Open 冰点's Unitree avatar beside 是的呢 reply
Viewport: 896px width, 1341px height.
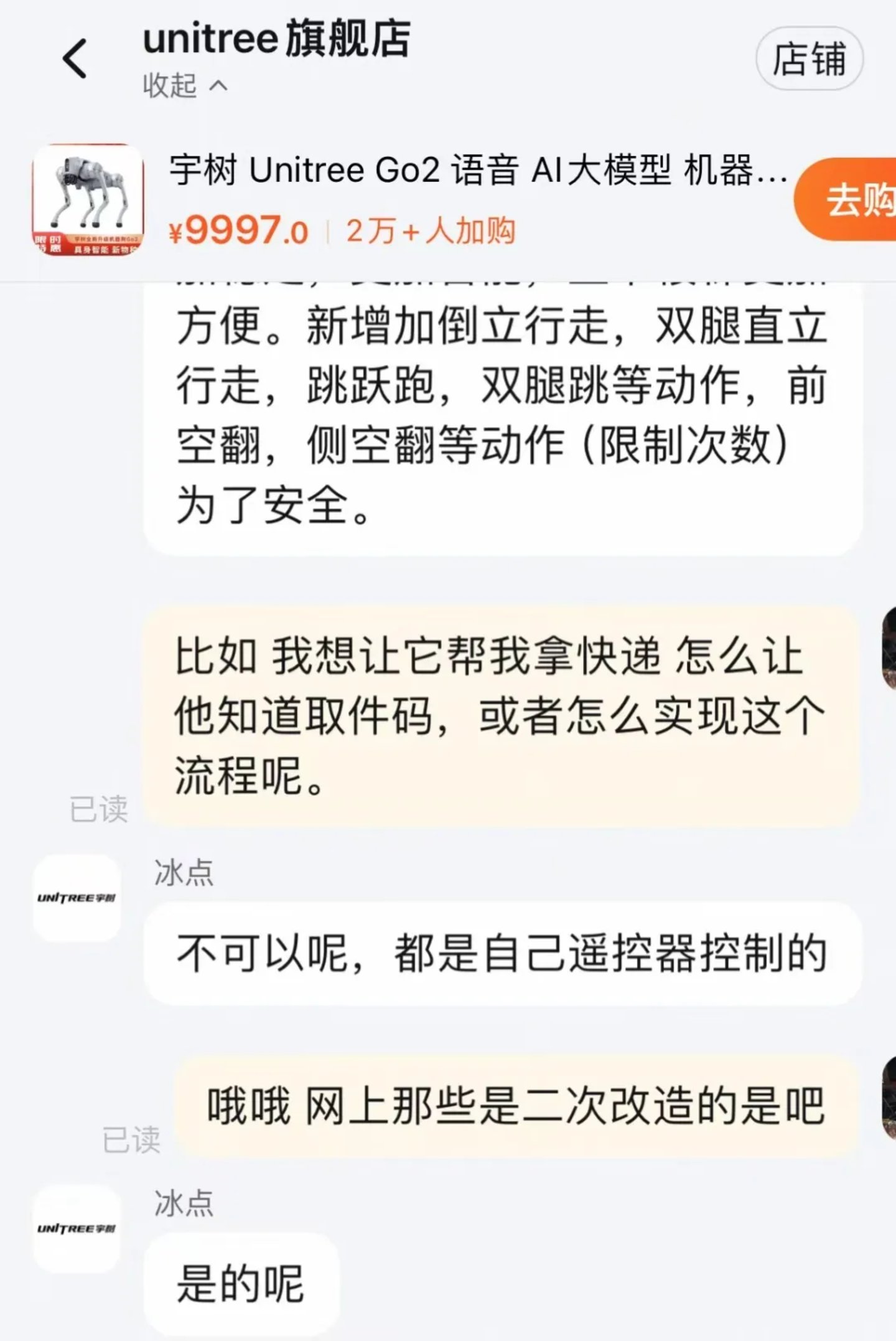pyautogui.click(x=77, y=1228)
